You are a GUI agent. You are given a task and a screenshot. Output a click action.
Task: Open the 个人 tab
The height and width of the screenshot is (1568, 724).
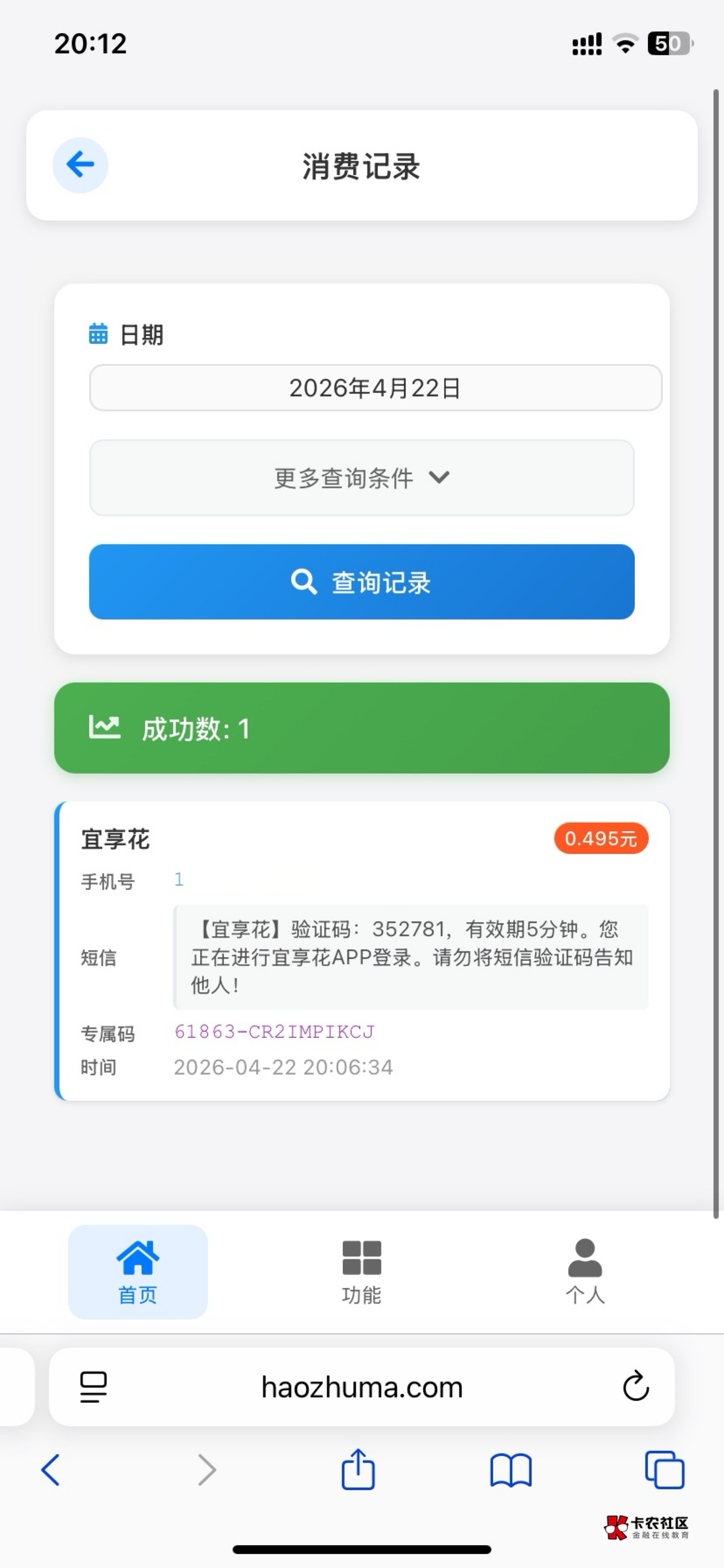(x=585, y=1271)
